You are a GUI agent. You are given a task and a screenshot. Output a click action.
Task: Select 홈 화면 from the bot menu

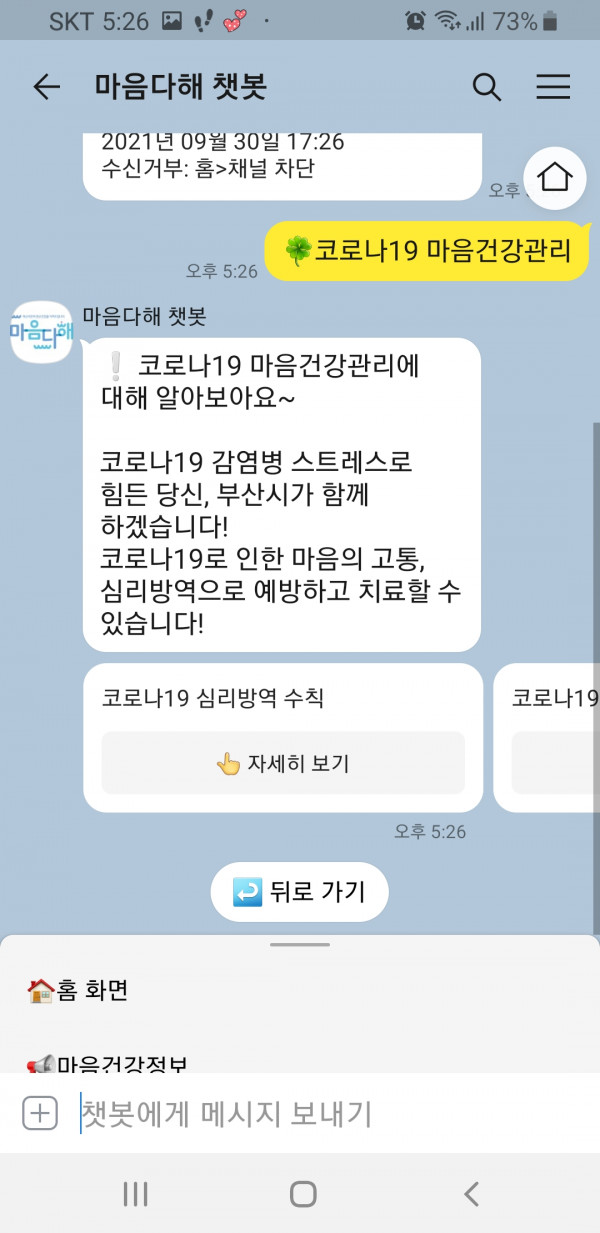coord(78,990)
